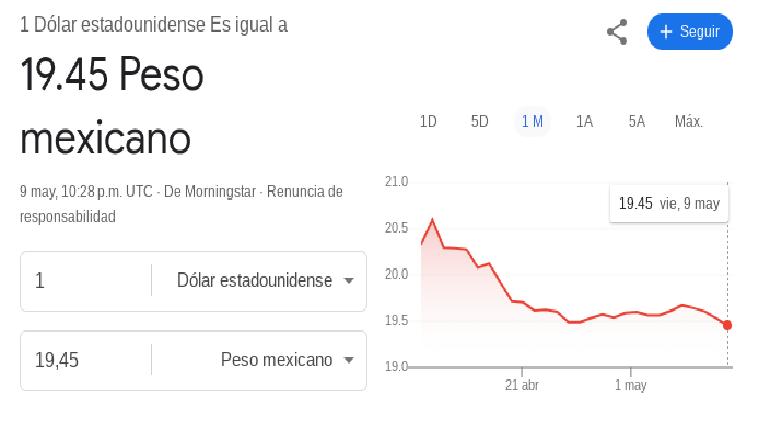This screenshot has width=770, height=423.
Task: Share this currency conversion
Action: (617, 32)
